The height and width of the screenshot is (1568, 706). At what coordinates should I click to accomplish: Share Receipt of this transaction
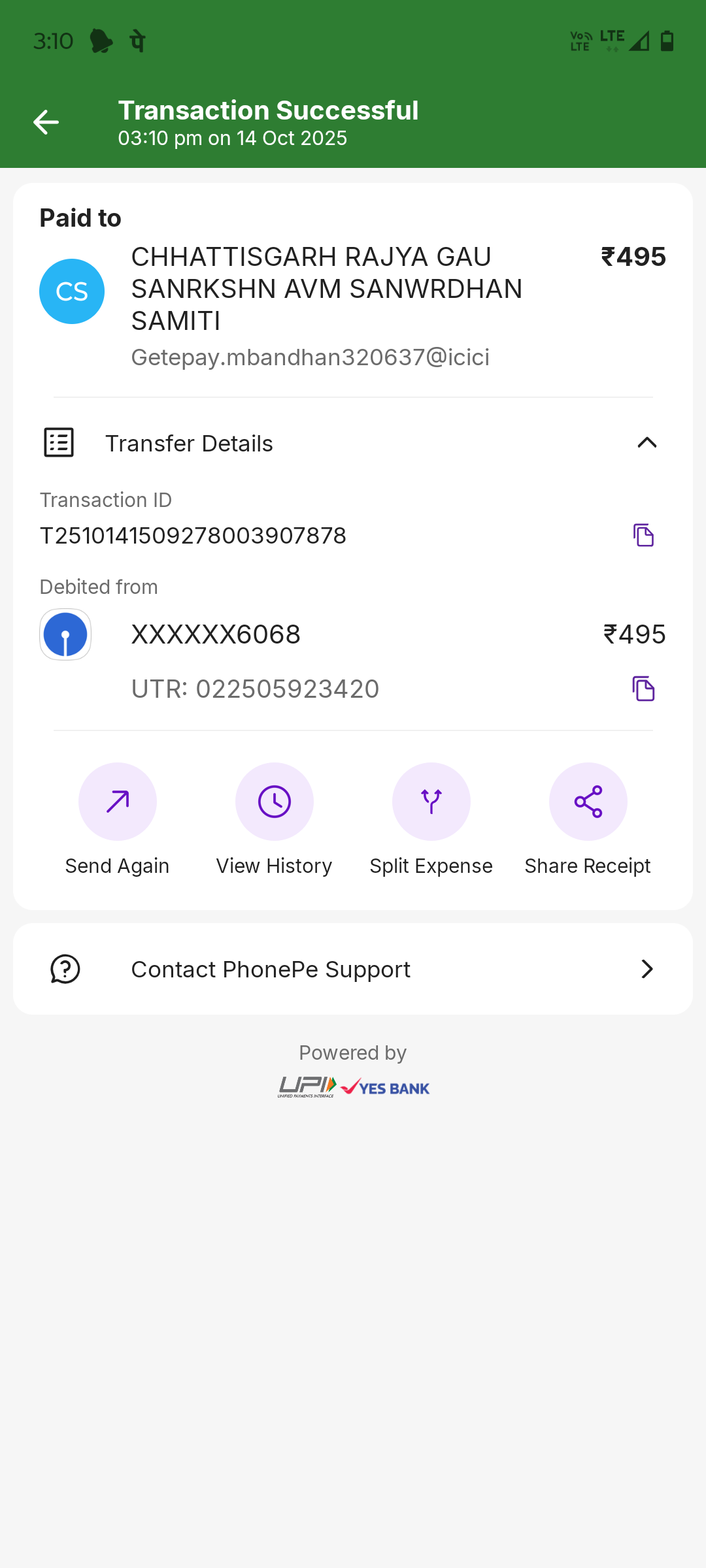tap(588, 802)
